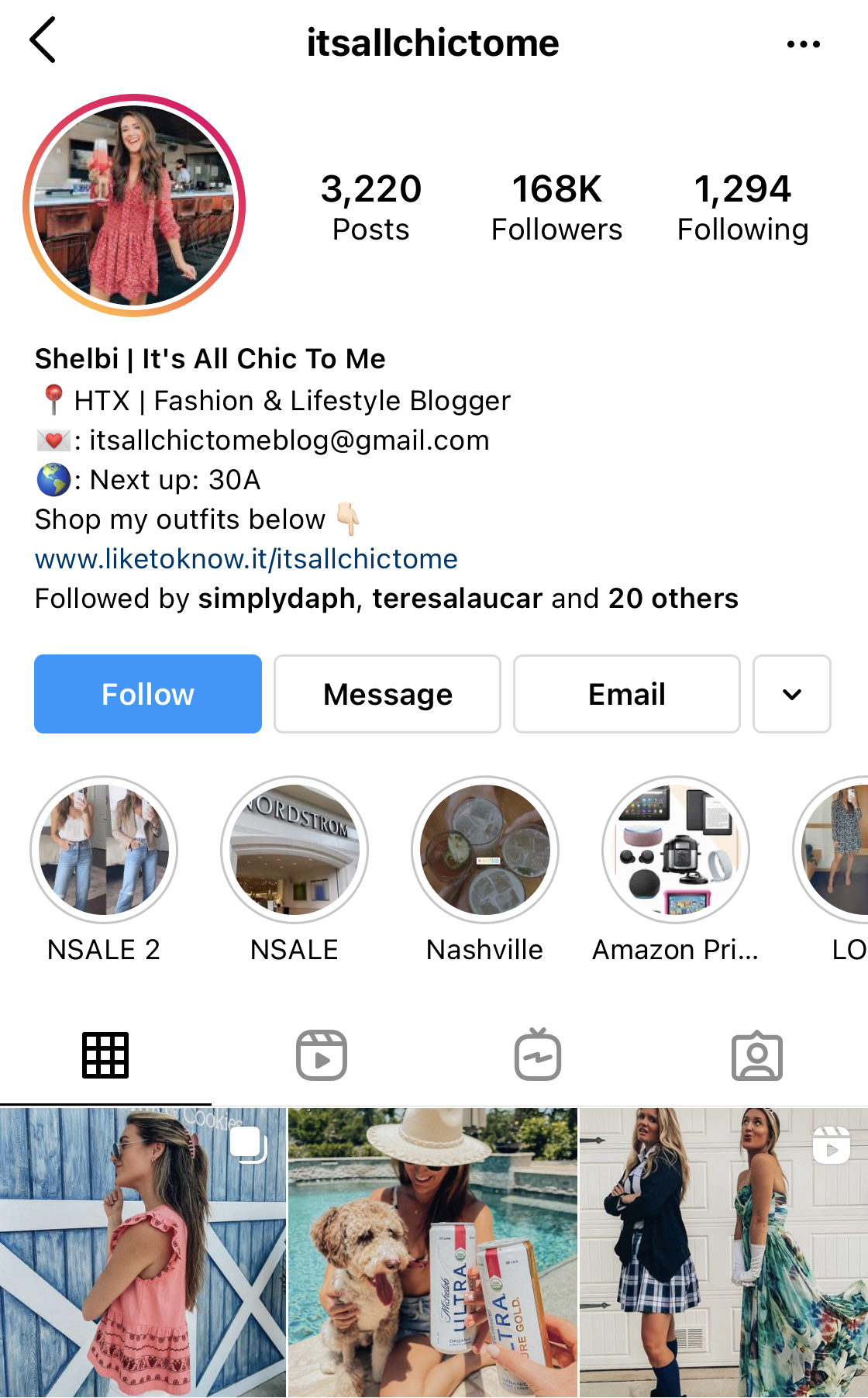The width and height of the screenshot is (868, 1398).
Task: Switch to the tagged photos tab
Action: pyautogui.click(x=757, y=1055)
